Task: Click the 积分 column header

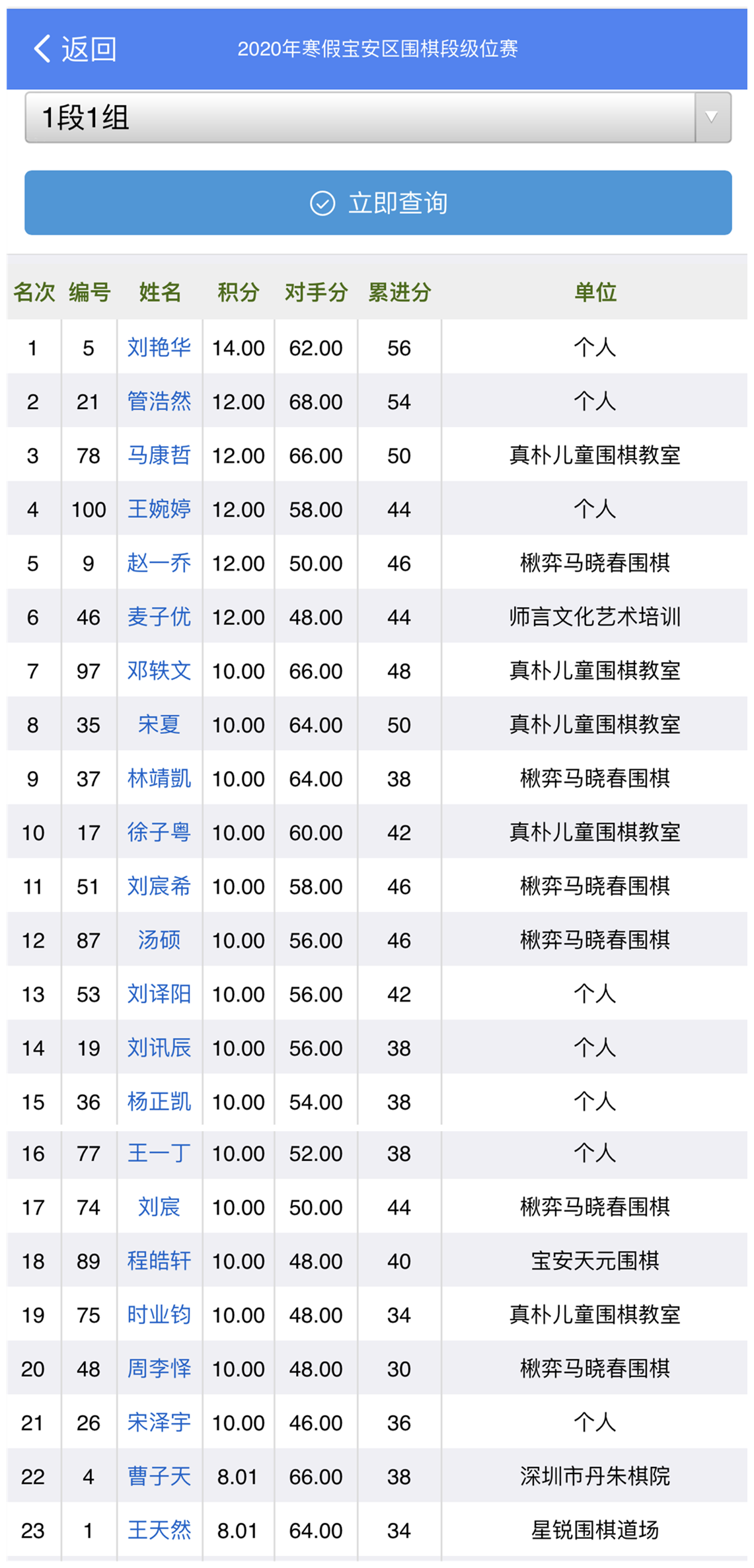Action: coord(237,292)
